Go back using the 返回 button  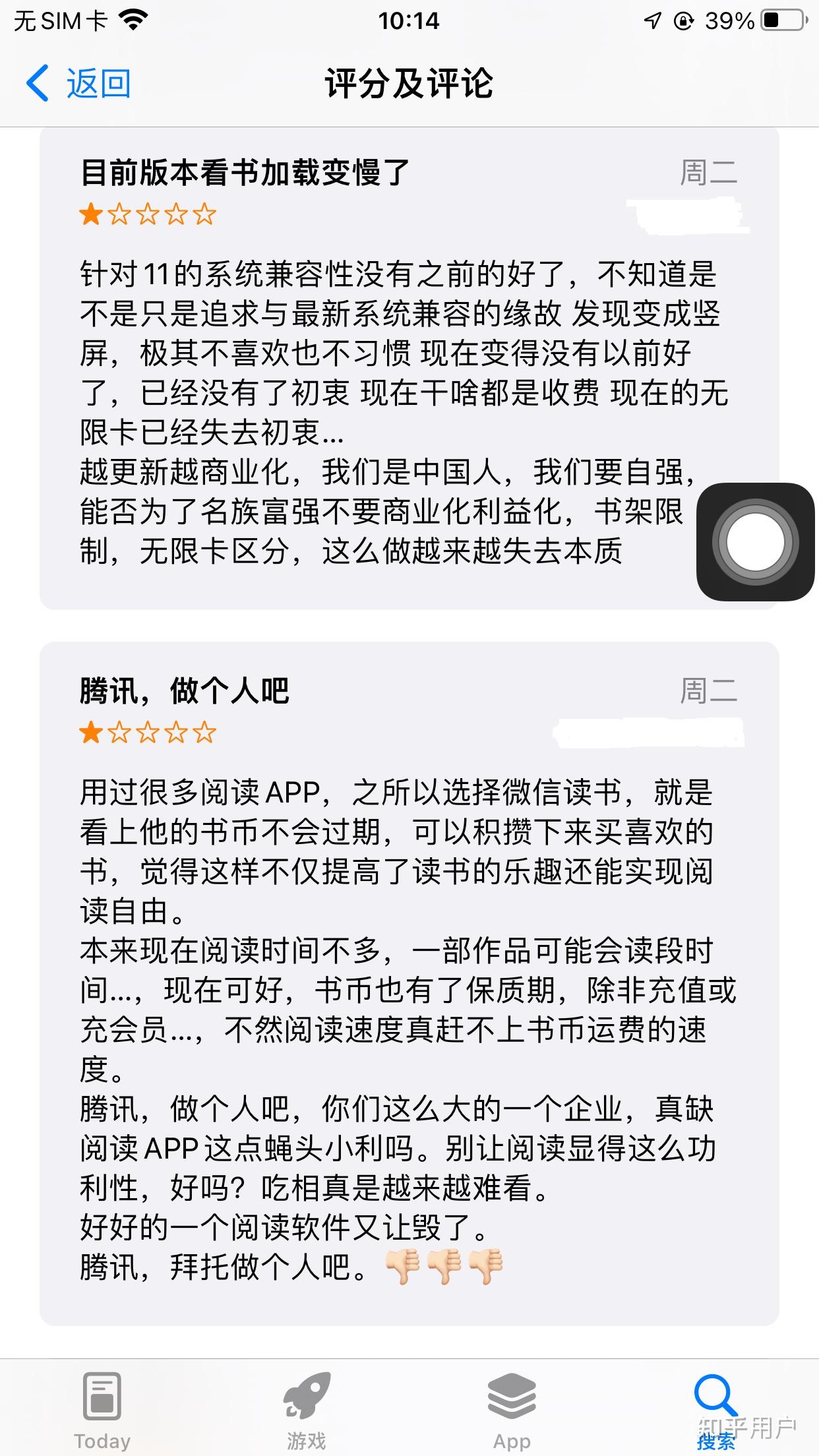coord(79,84)
